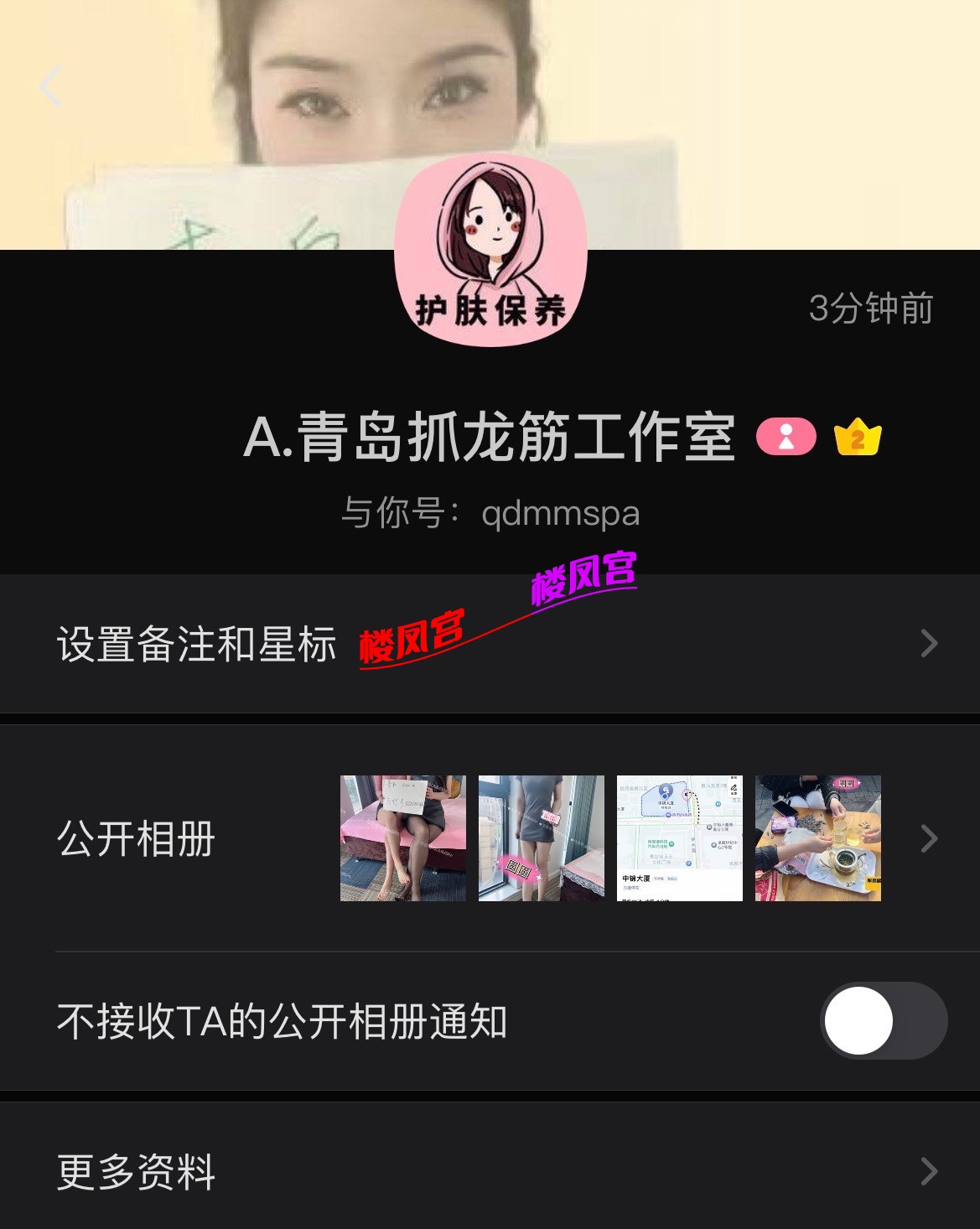Expand 公开相册 with its chevron arrow
This screenshot has width=980, height=1229.
(x=929, y=838)
